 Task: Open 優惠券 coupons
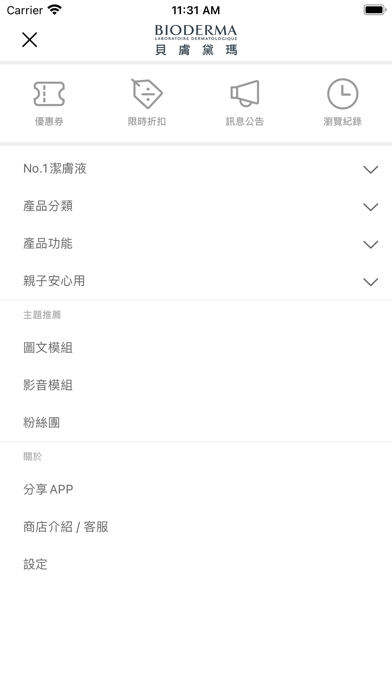49,103
